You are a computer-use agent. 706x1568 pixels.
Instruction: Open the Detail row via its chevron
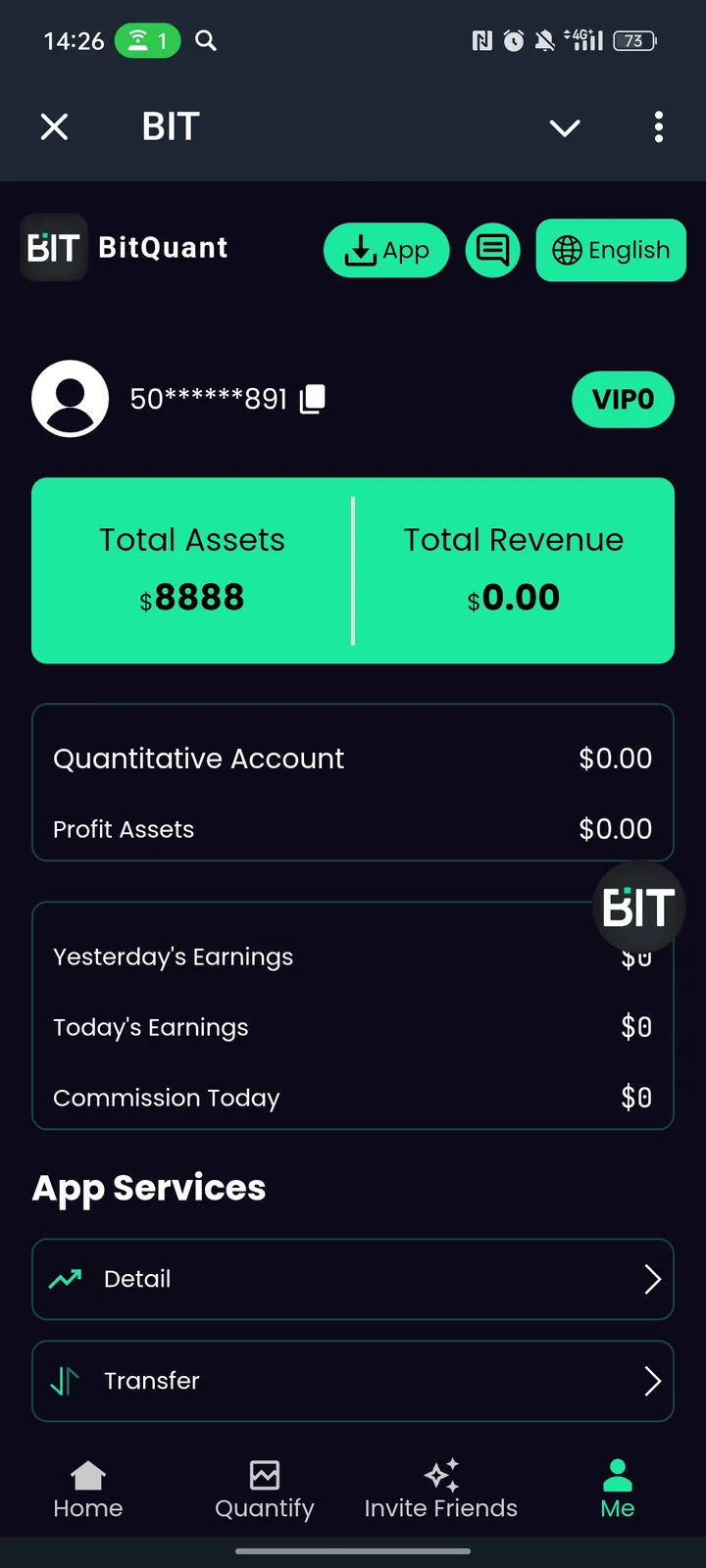pos(652,1279)
